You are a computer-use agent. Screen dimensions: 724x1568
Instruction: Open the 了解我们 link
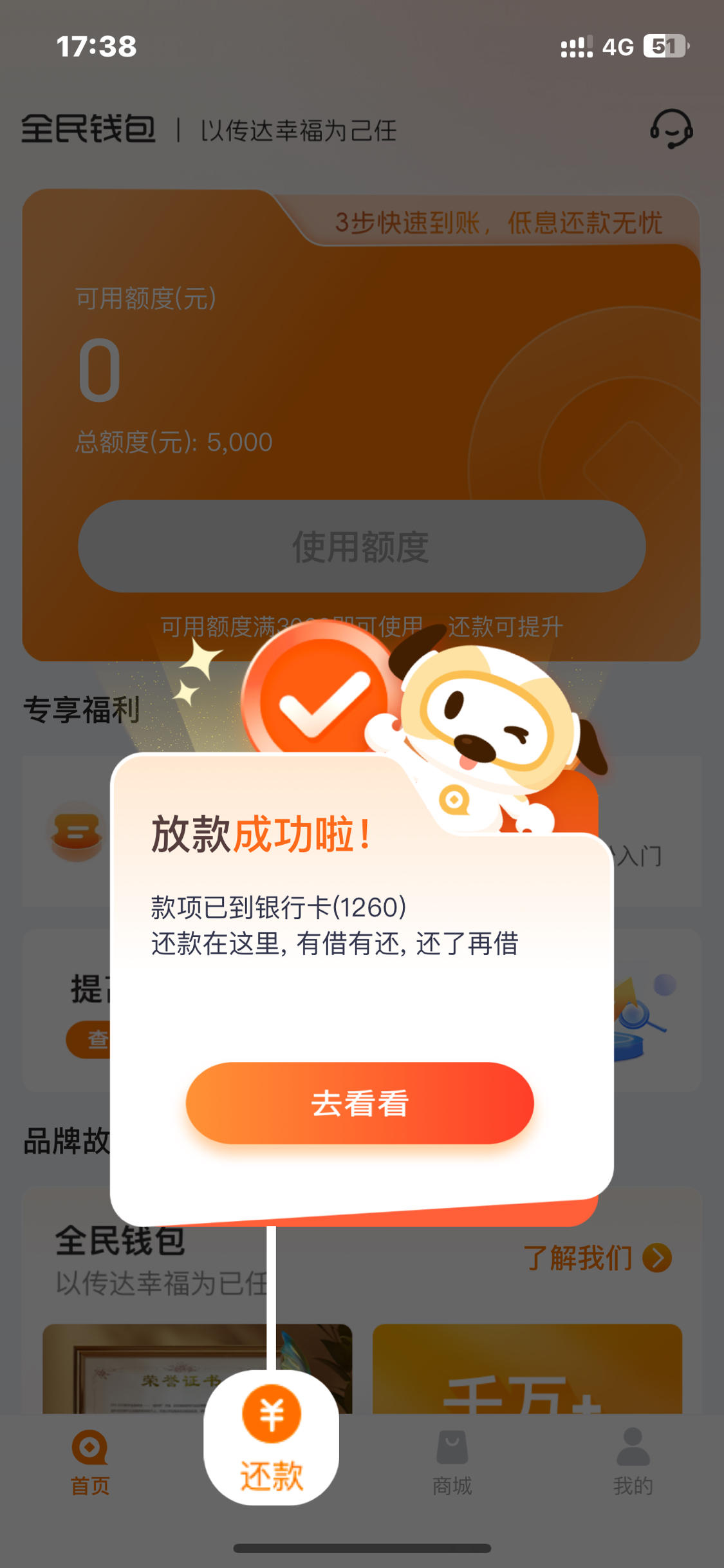click(597, 1258)
